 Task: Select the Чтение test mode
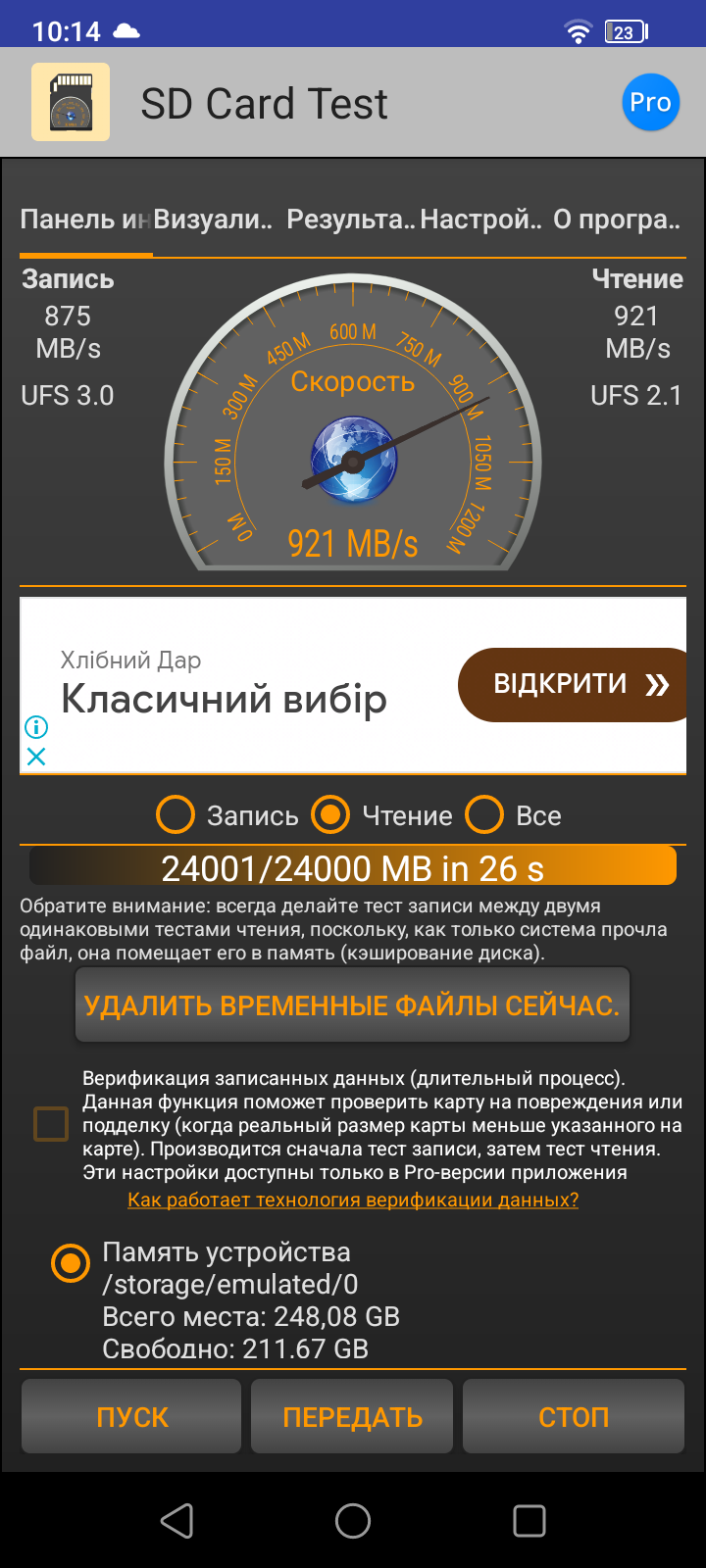click(330, 815)
